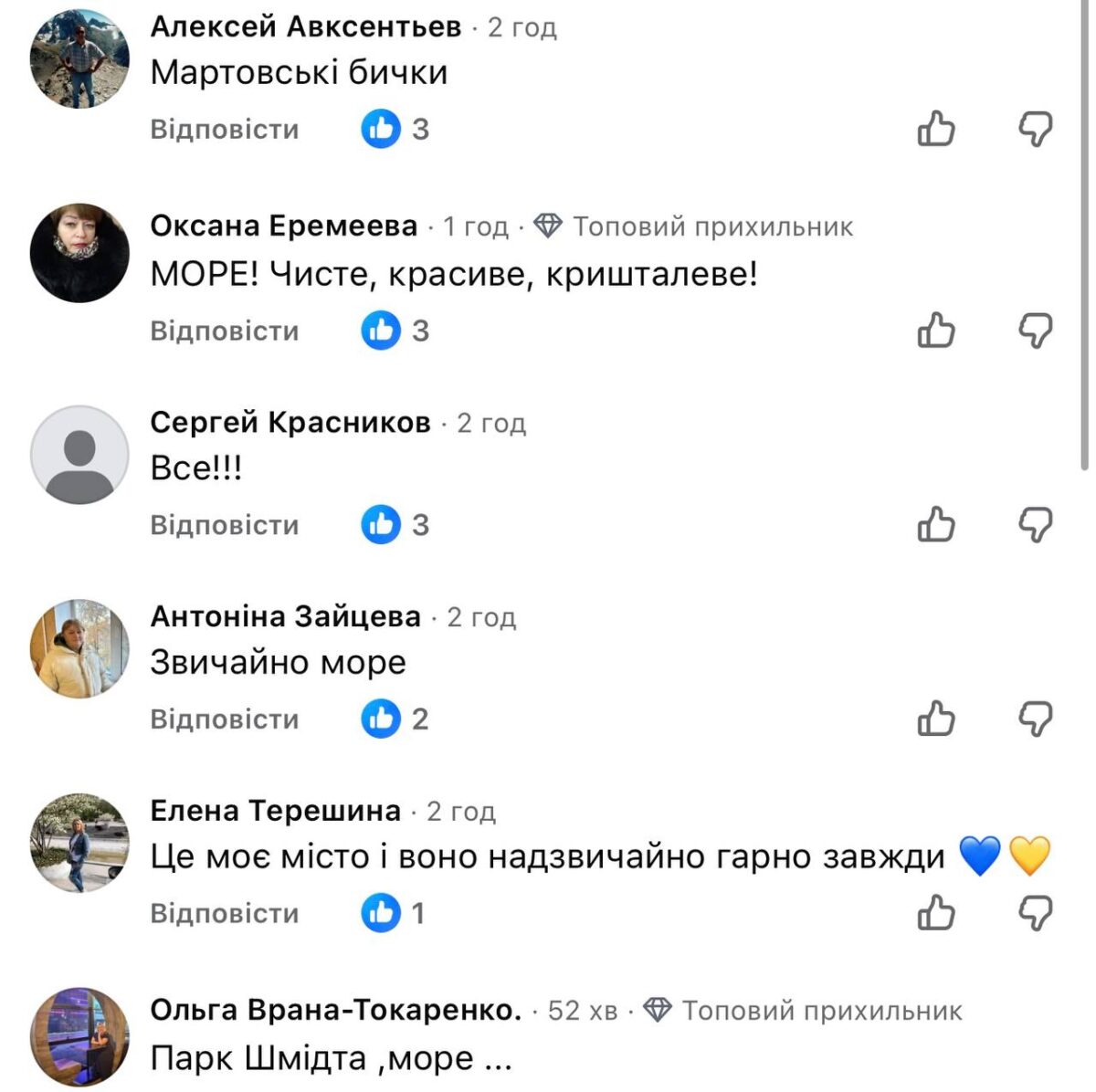Reply to Елена Терешина's comment
The width and height of the screenshot is (1096, 1092).
pyautogui.click(x=225, y=913)
